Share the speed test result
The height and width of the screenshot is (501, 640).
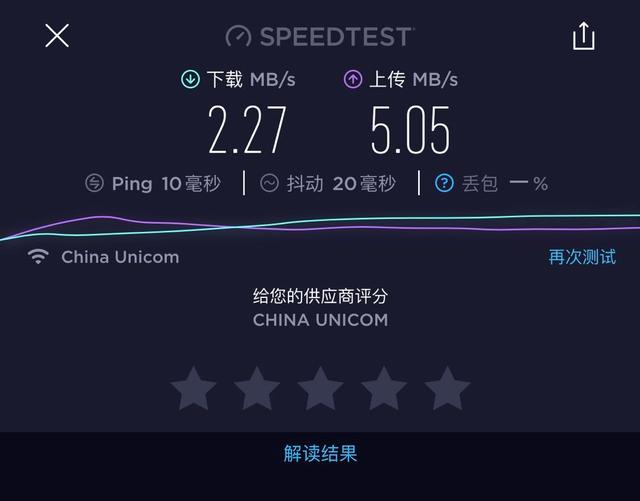(583, 37)
